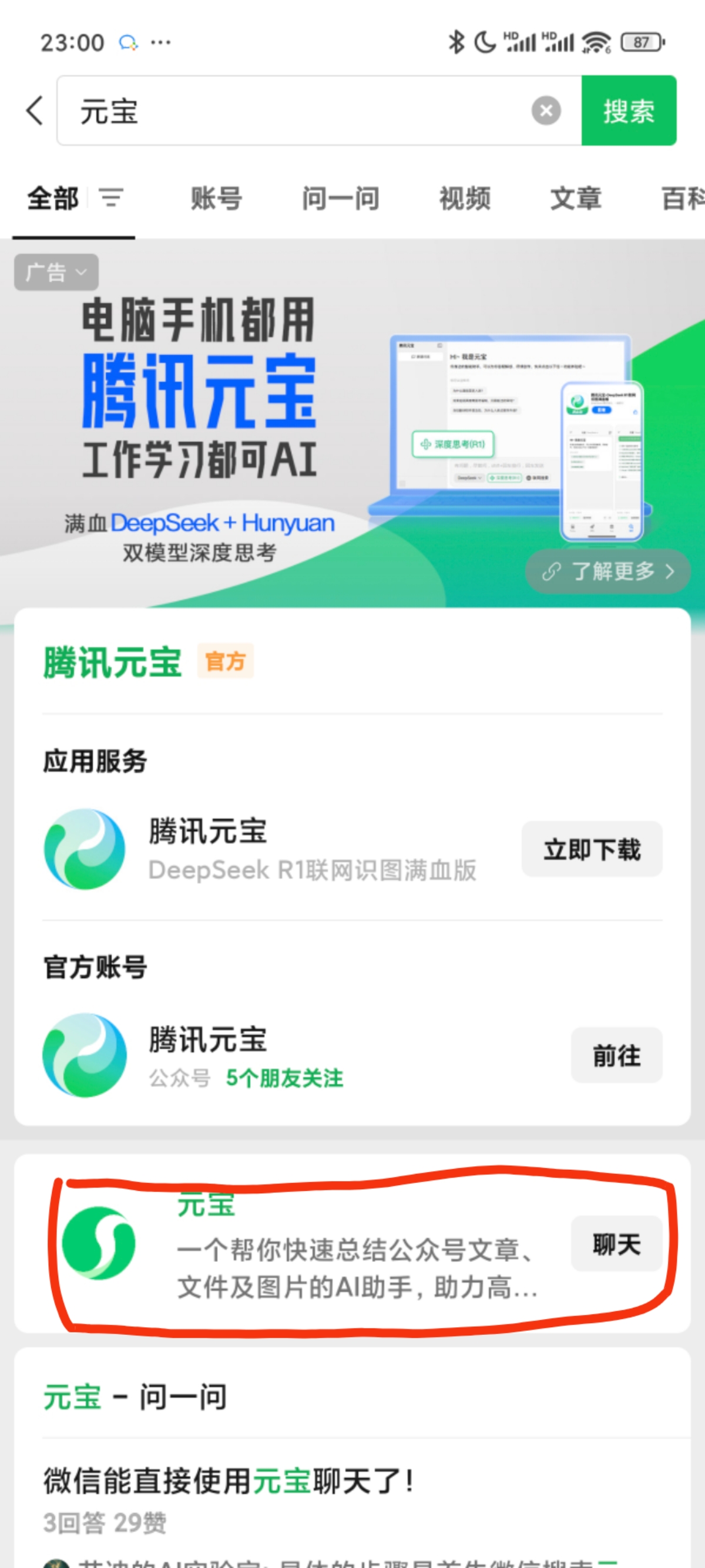
Task: Tap 了解更多 on the ad banner
Action: pyautogui.click(x=607, y=571)
